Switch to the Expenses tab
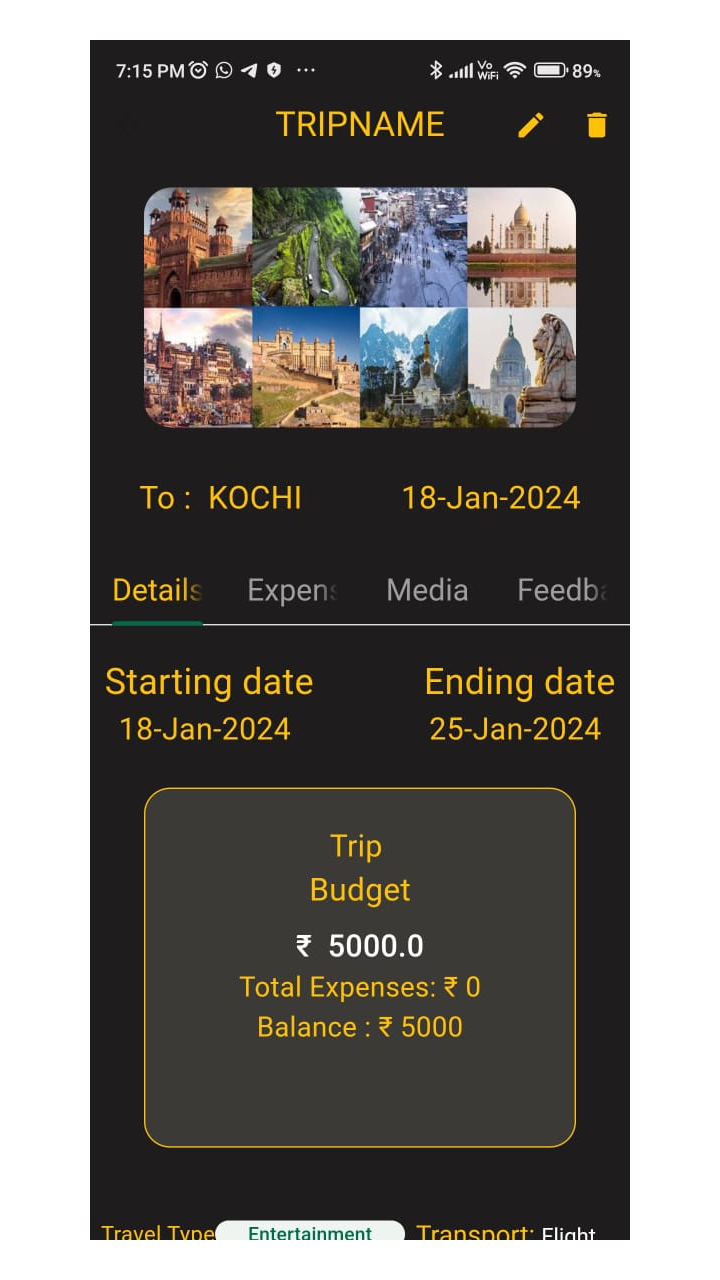The height and width of the screenshot is (1280, 720). point(293,590)
